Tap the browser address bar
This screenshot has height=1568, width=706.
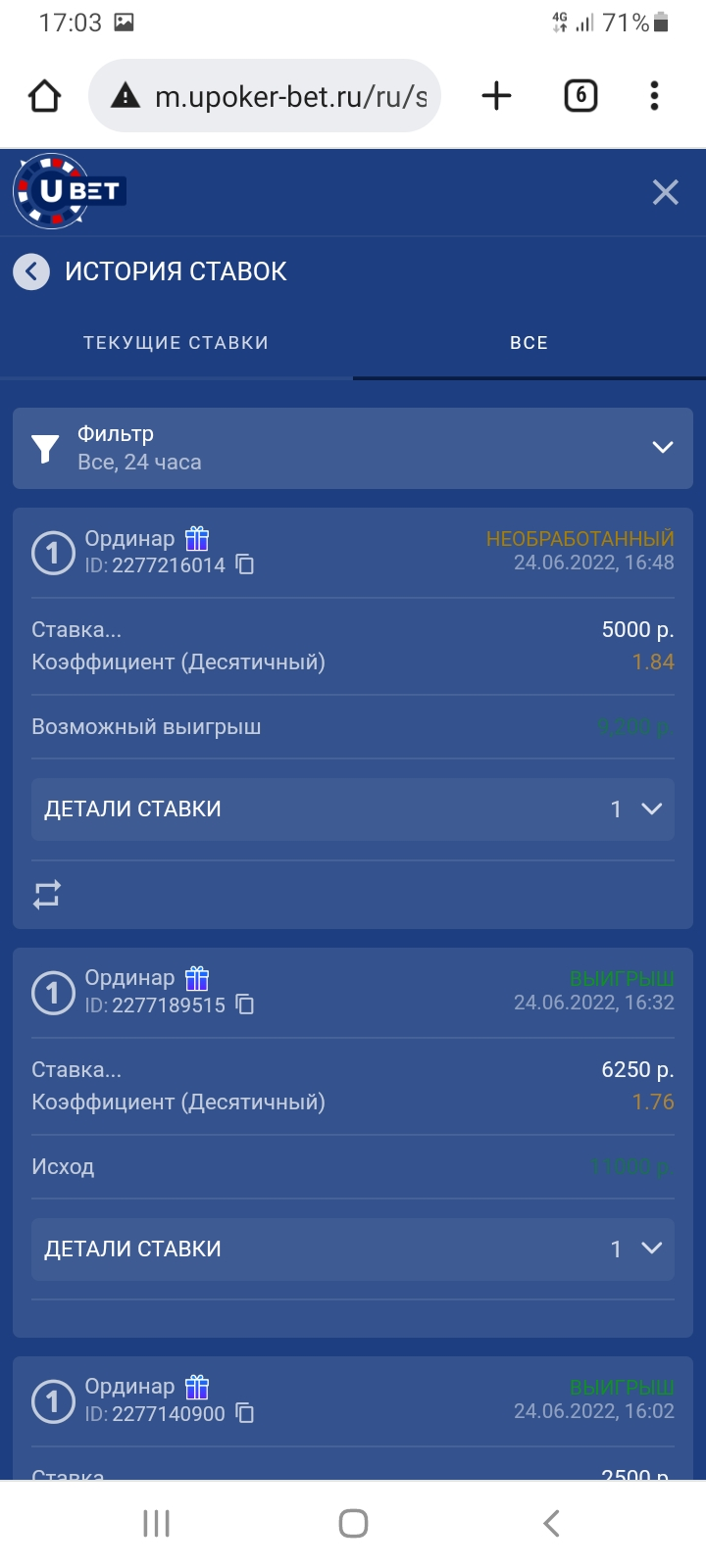click(x=265, y=96)
